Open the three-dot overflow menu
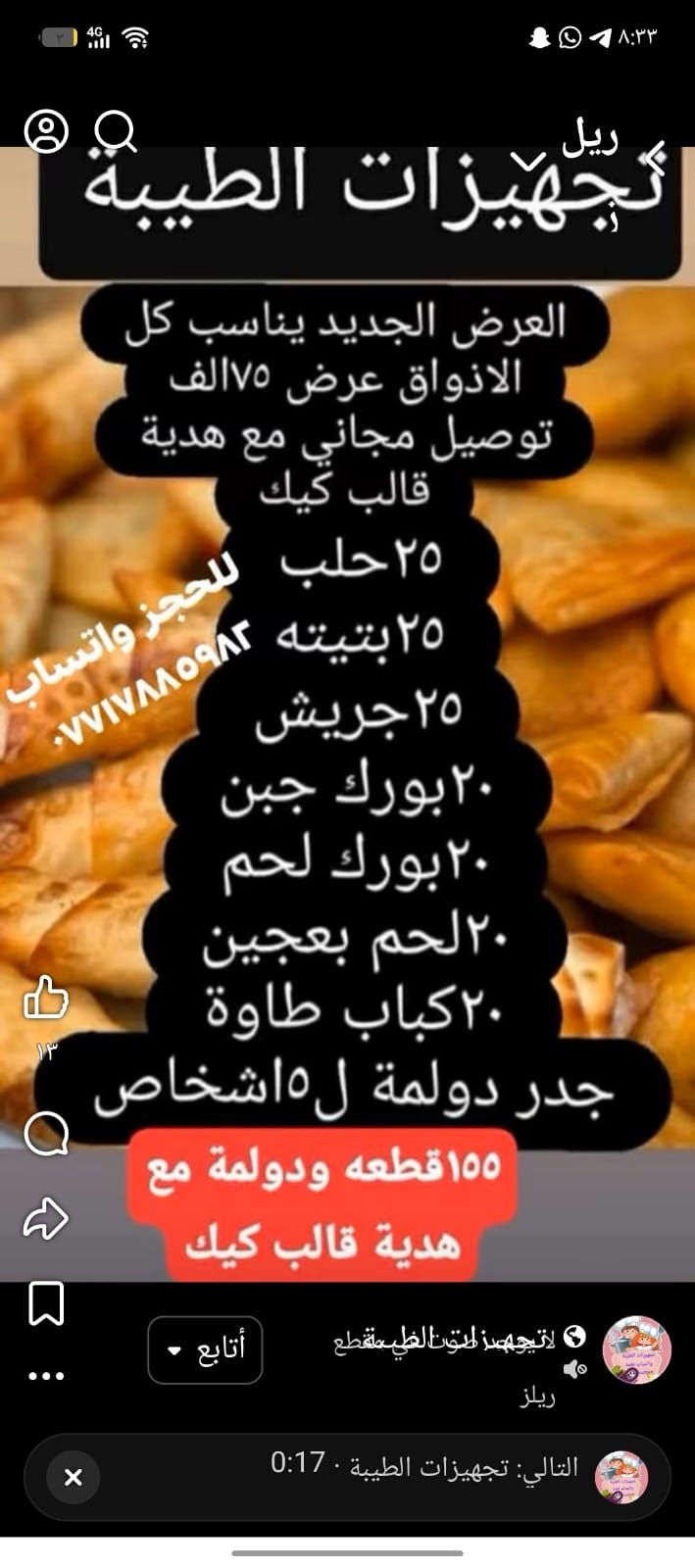 (x=45, y=1376)
